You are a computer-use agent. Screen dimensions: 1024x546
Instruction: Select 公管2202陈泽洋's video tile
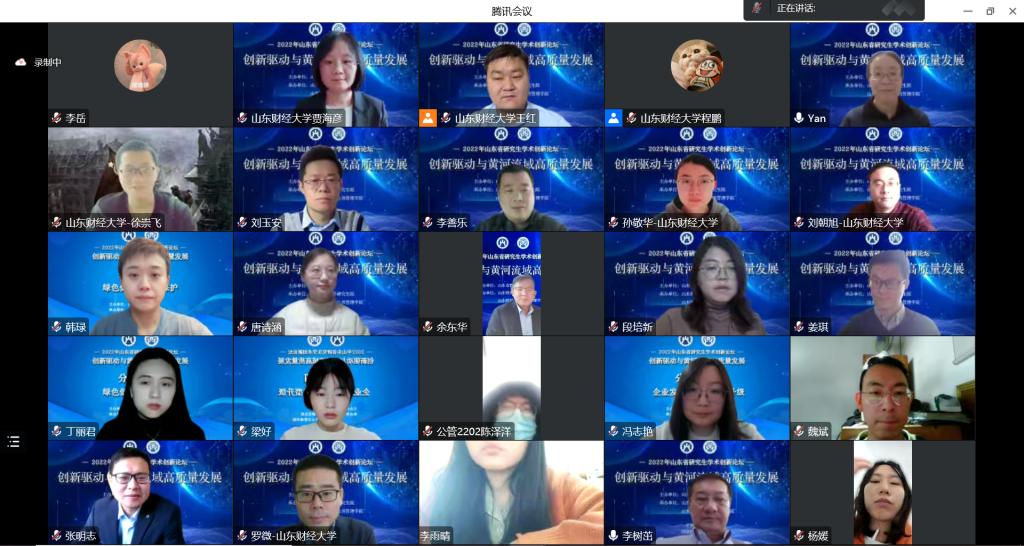coord(511,387)
